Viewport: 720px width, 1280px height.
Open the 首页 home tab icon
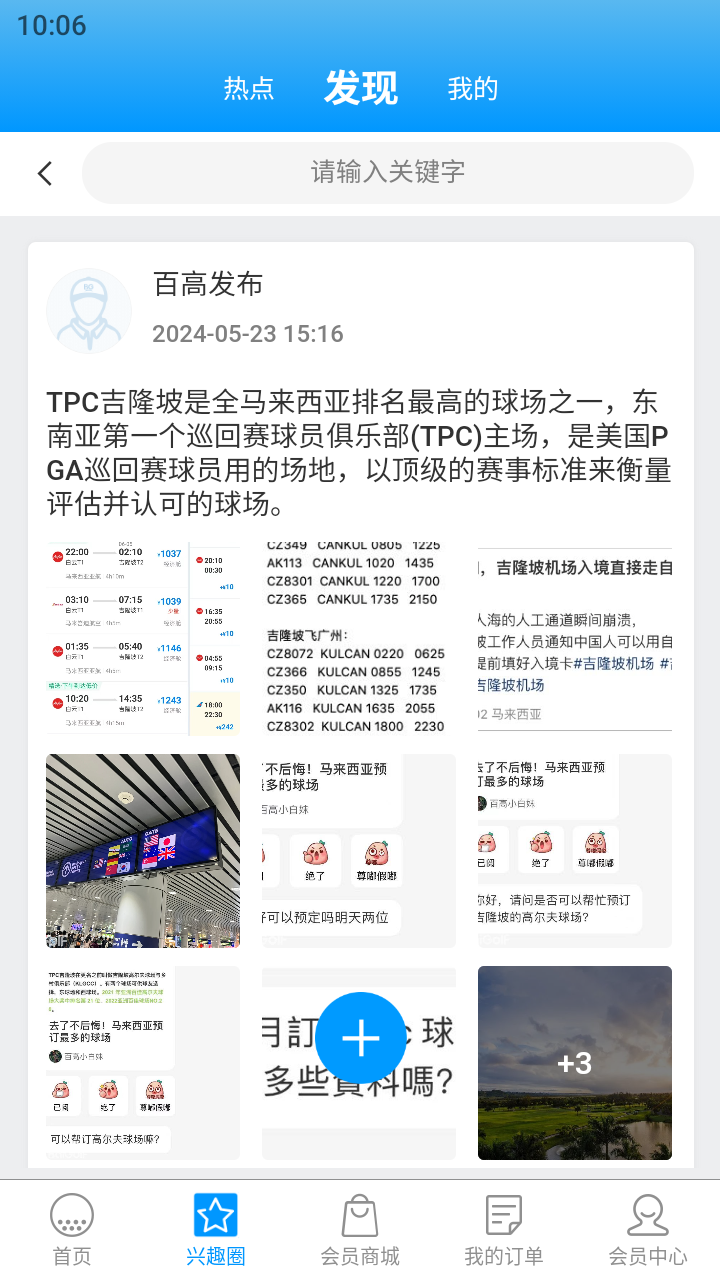coord(71,1215)
